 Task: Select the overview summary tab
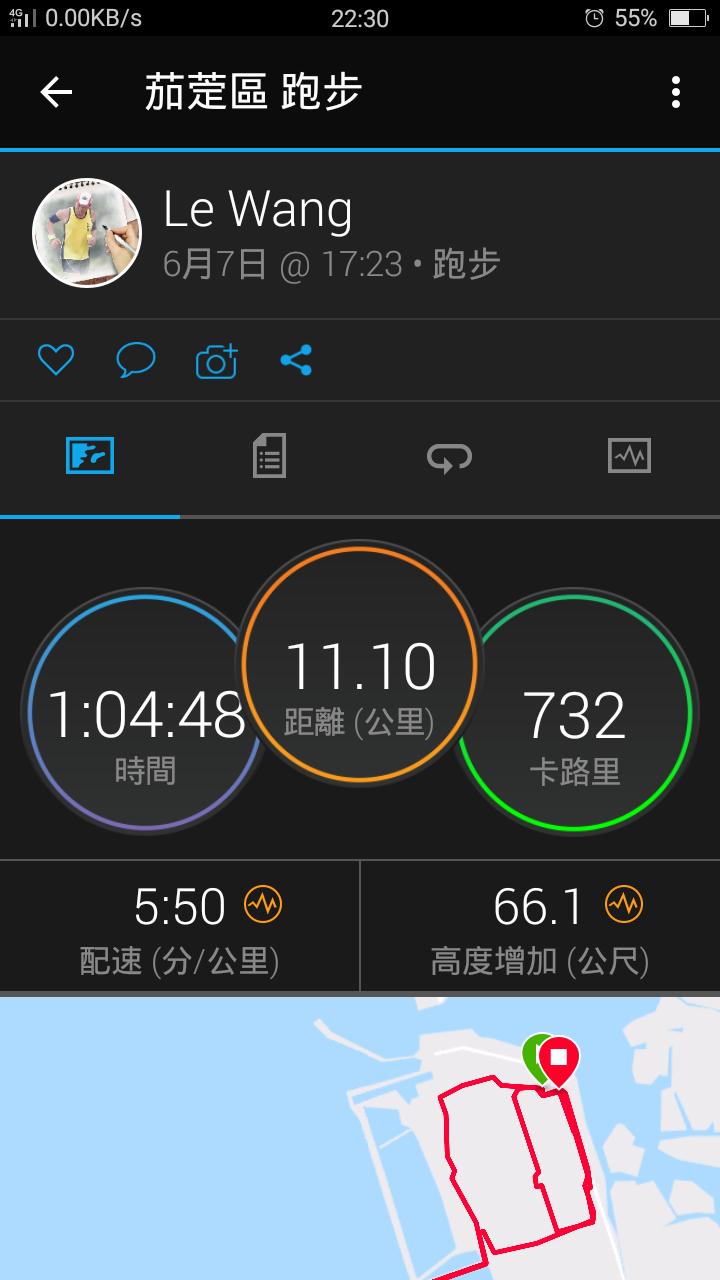[x=90, y=456]
